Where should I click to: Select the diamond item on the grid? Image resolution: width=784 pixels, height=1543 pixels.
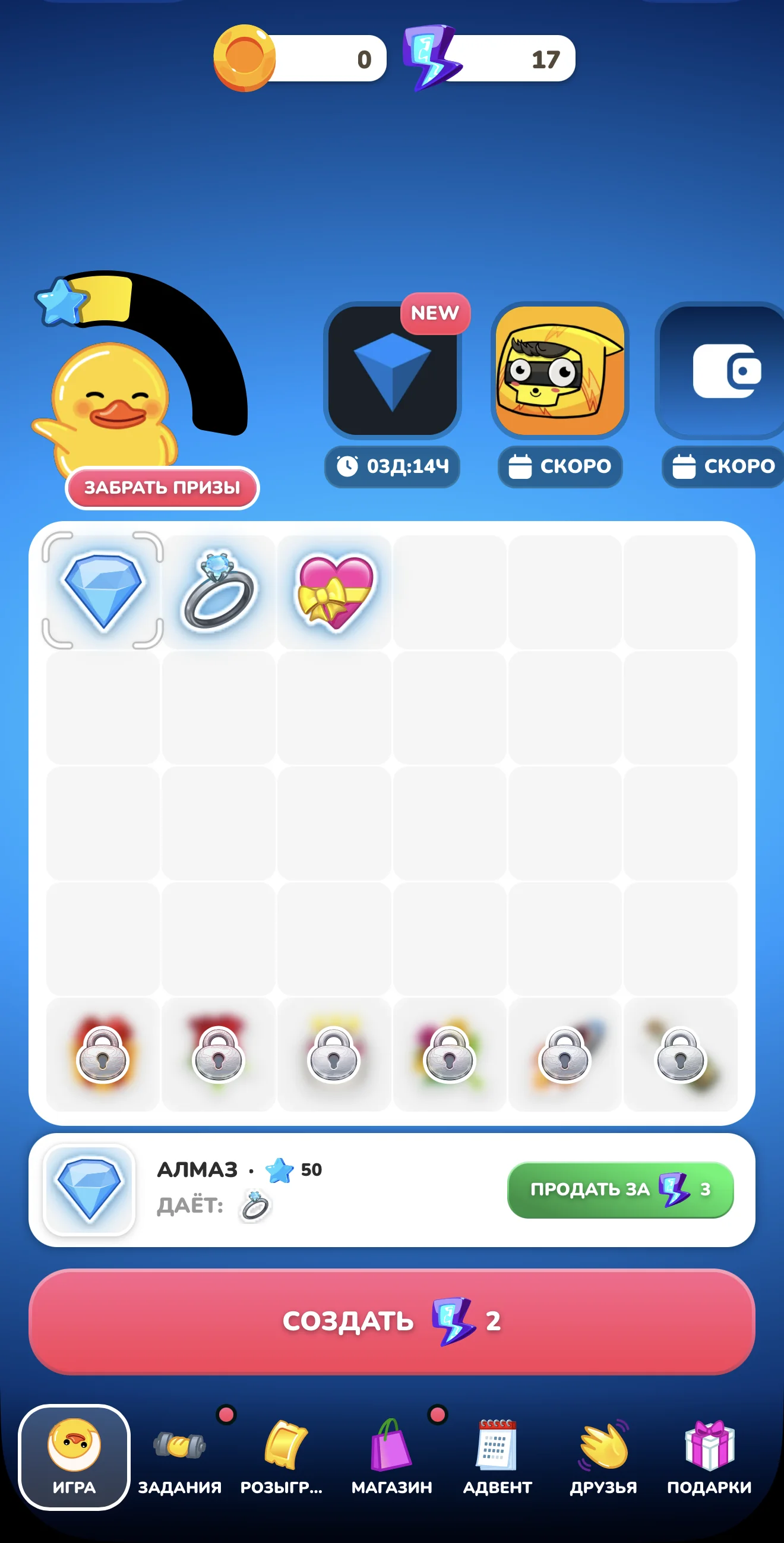[x=103, y=591]
